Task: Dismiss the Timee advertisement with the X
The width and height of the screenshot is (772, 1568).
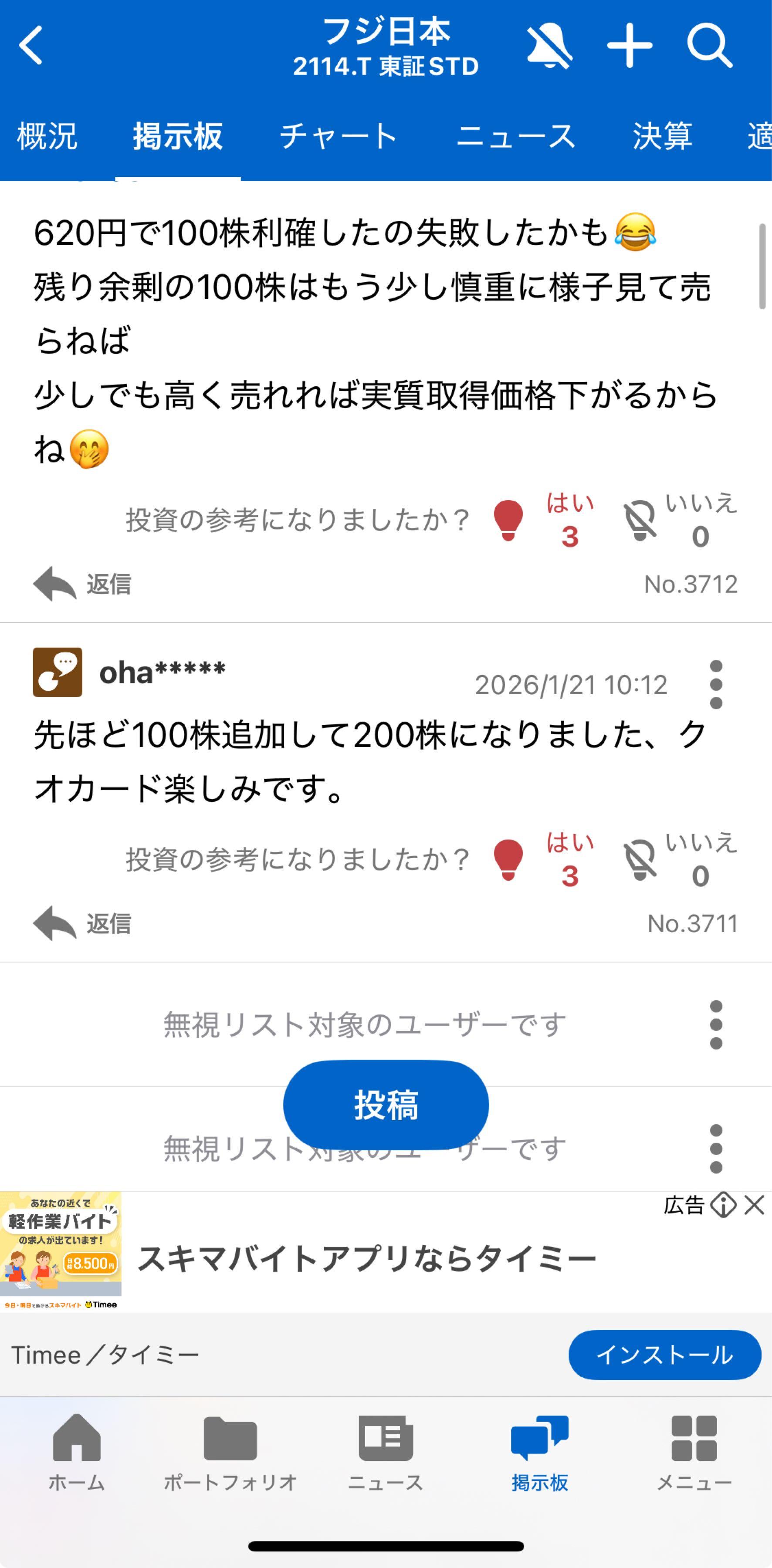Action: (754, 1205)
